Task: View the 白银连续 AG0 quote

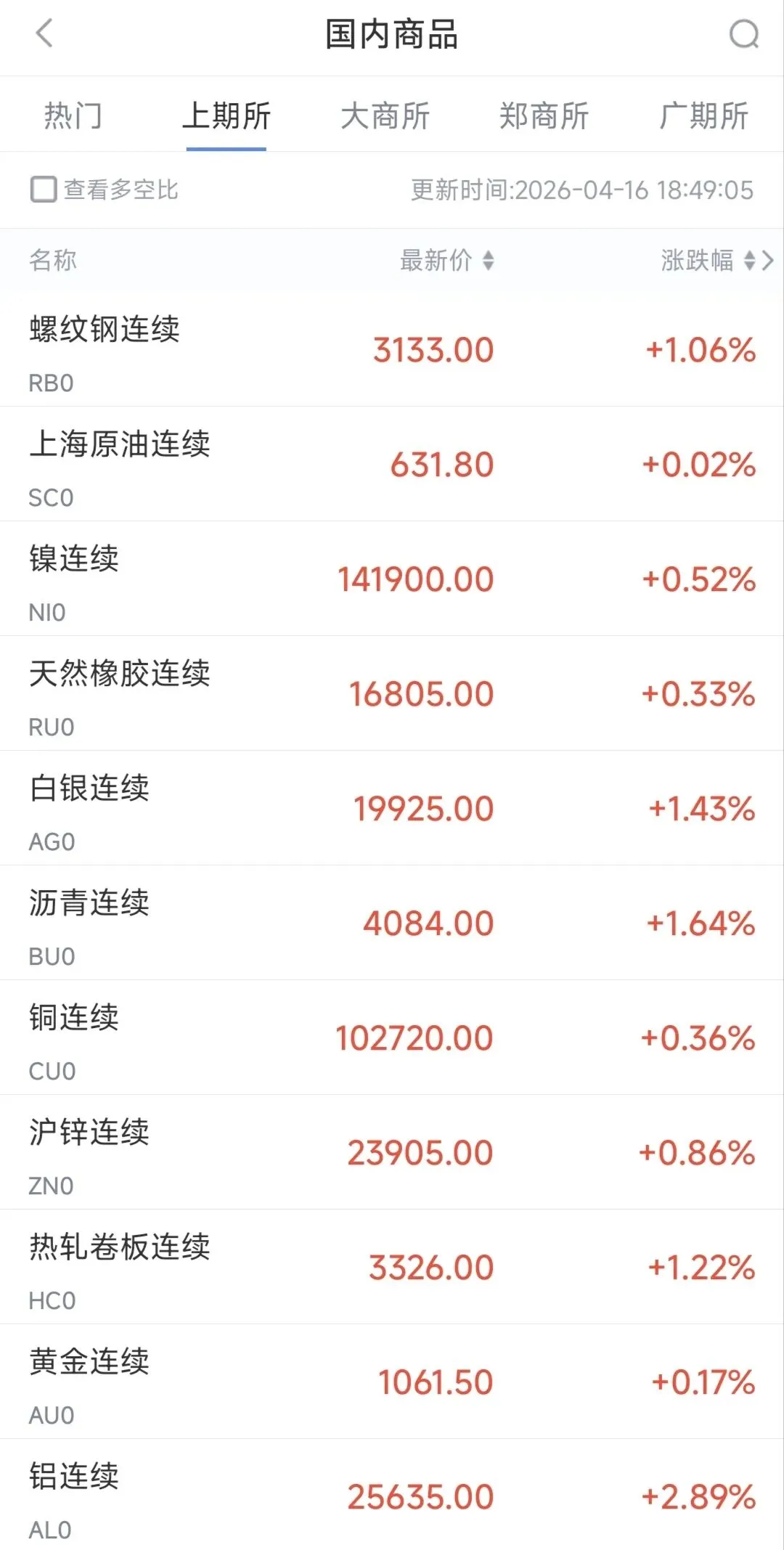Action: tap(392, 809)
